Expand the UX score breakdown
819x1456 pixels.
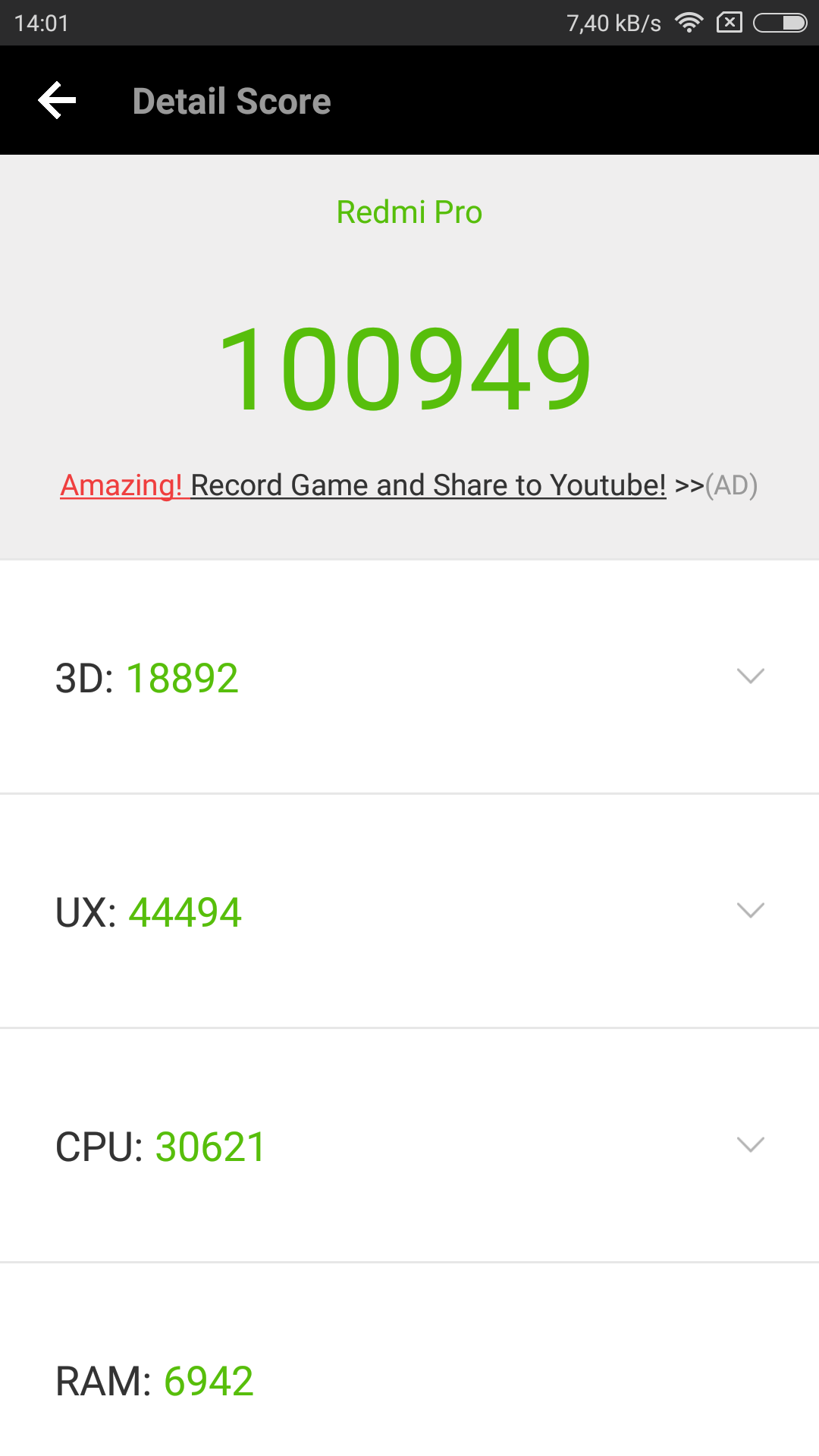point(750,911)
